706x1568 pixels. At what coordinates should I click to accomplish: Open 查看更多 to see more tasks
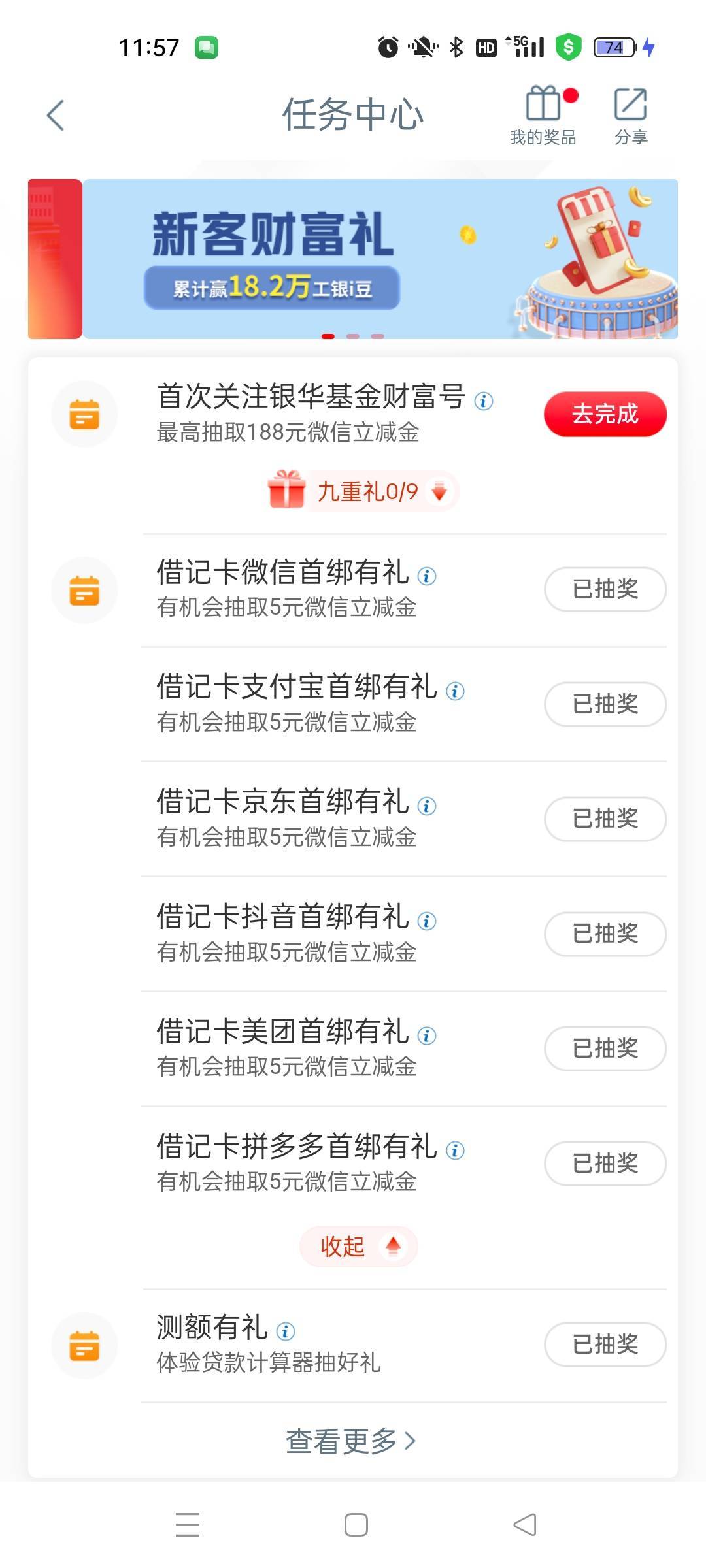coord(351,1441)
